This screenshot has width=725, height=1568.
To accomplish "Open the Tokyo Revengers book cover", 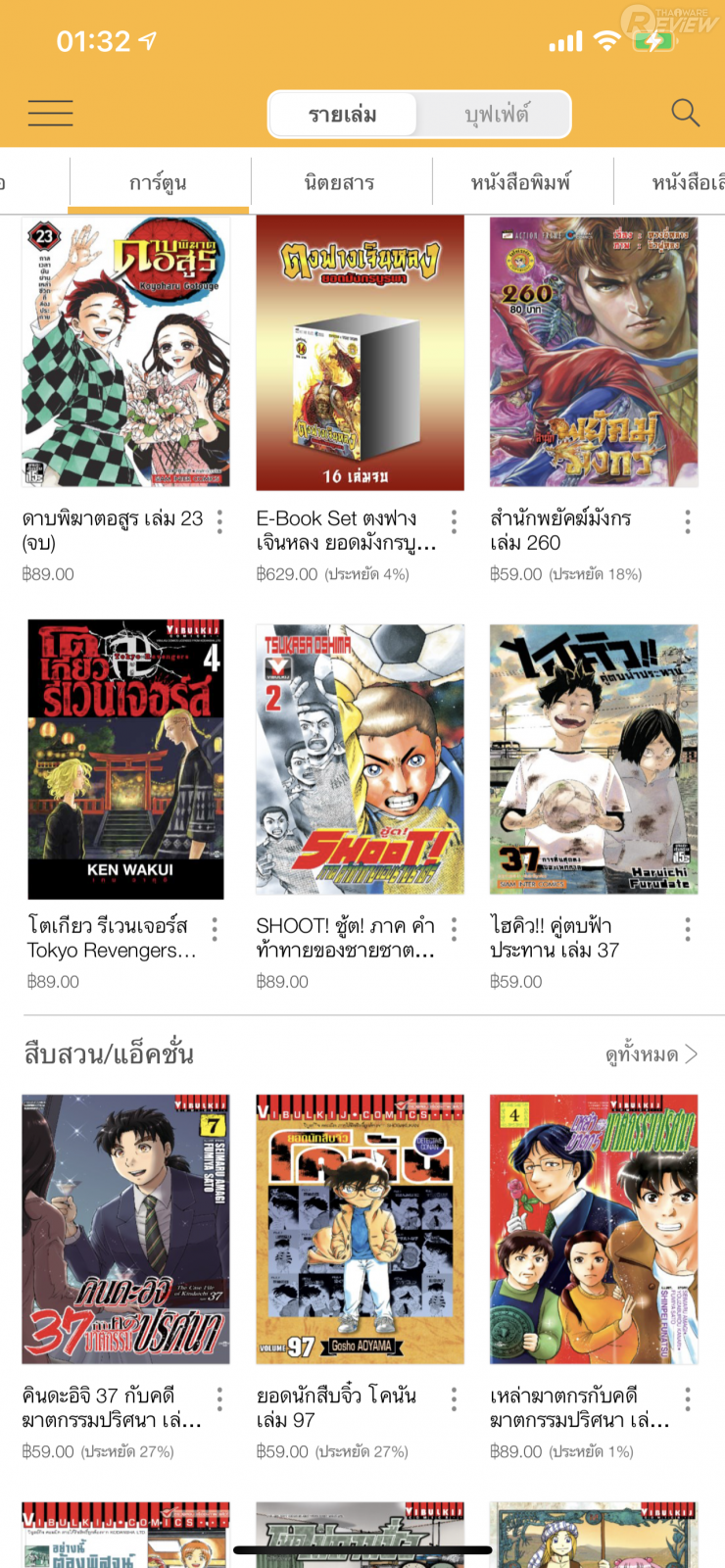I will [x=125, y=759].
